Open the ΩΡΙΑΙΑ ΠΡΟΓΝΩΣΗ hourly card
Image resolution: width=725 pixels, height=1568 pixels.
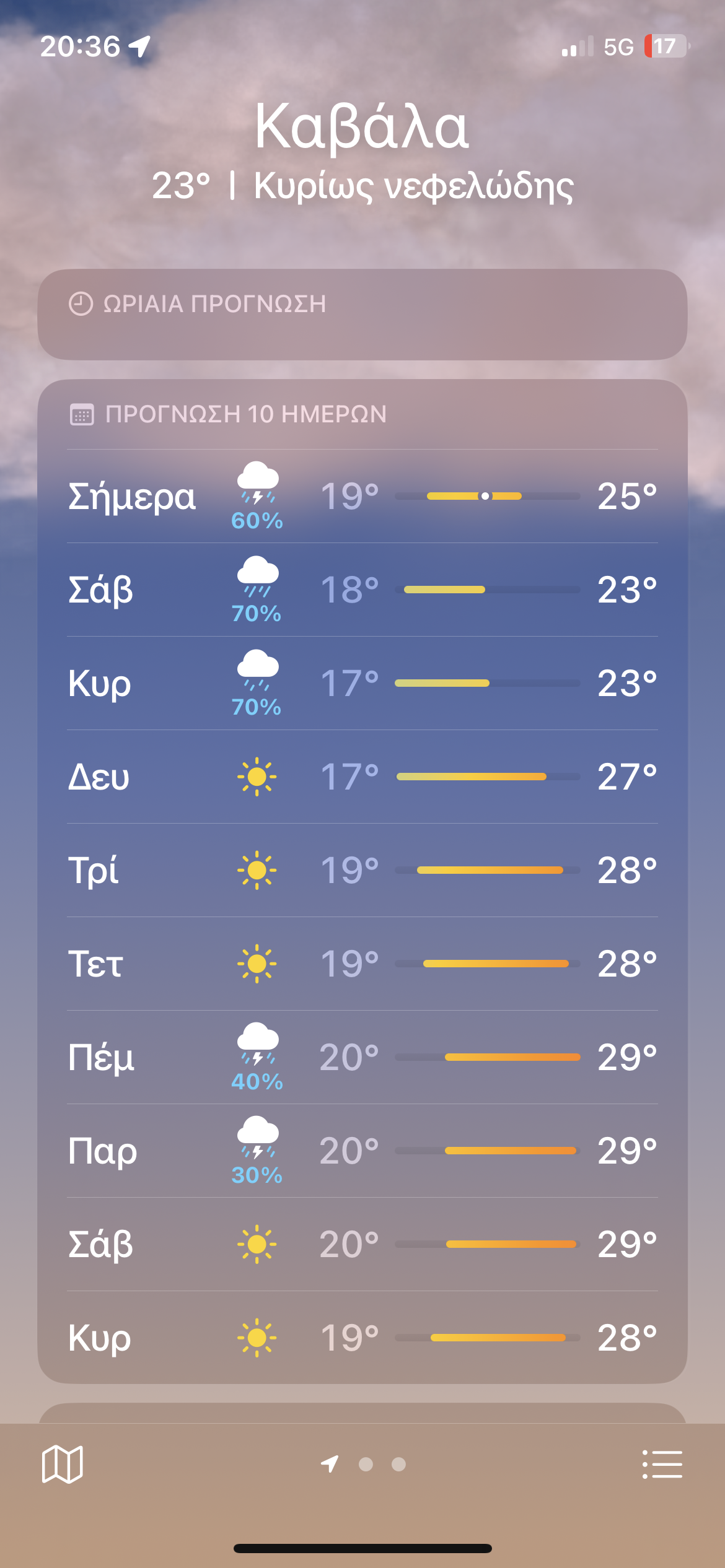tap(362, 315)
